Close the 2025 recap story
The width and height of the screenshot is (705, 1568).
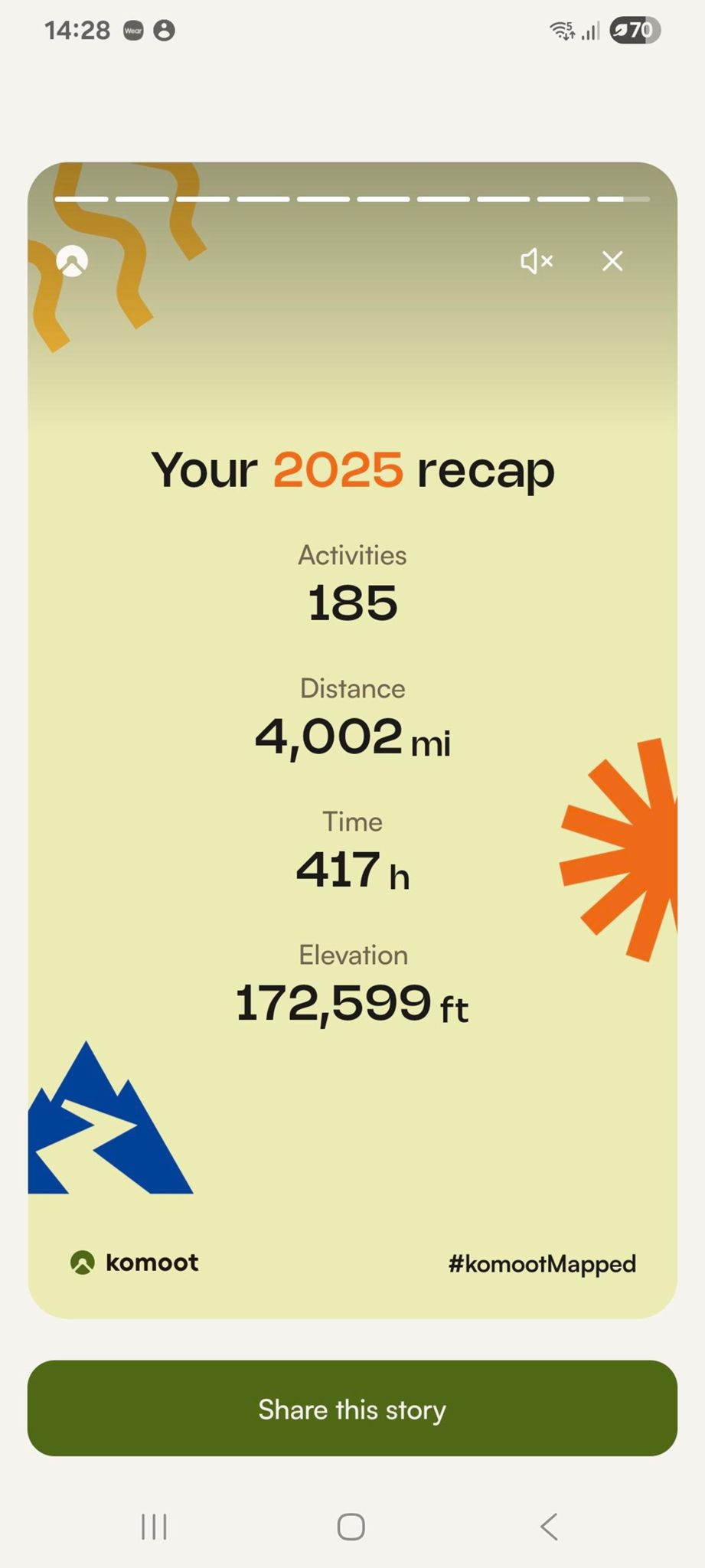pos(612,261)
